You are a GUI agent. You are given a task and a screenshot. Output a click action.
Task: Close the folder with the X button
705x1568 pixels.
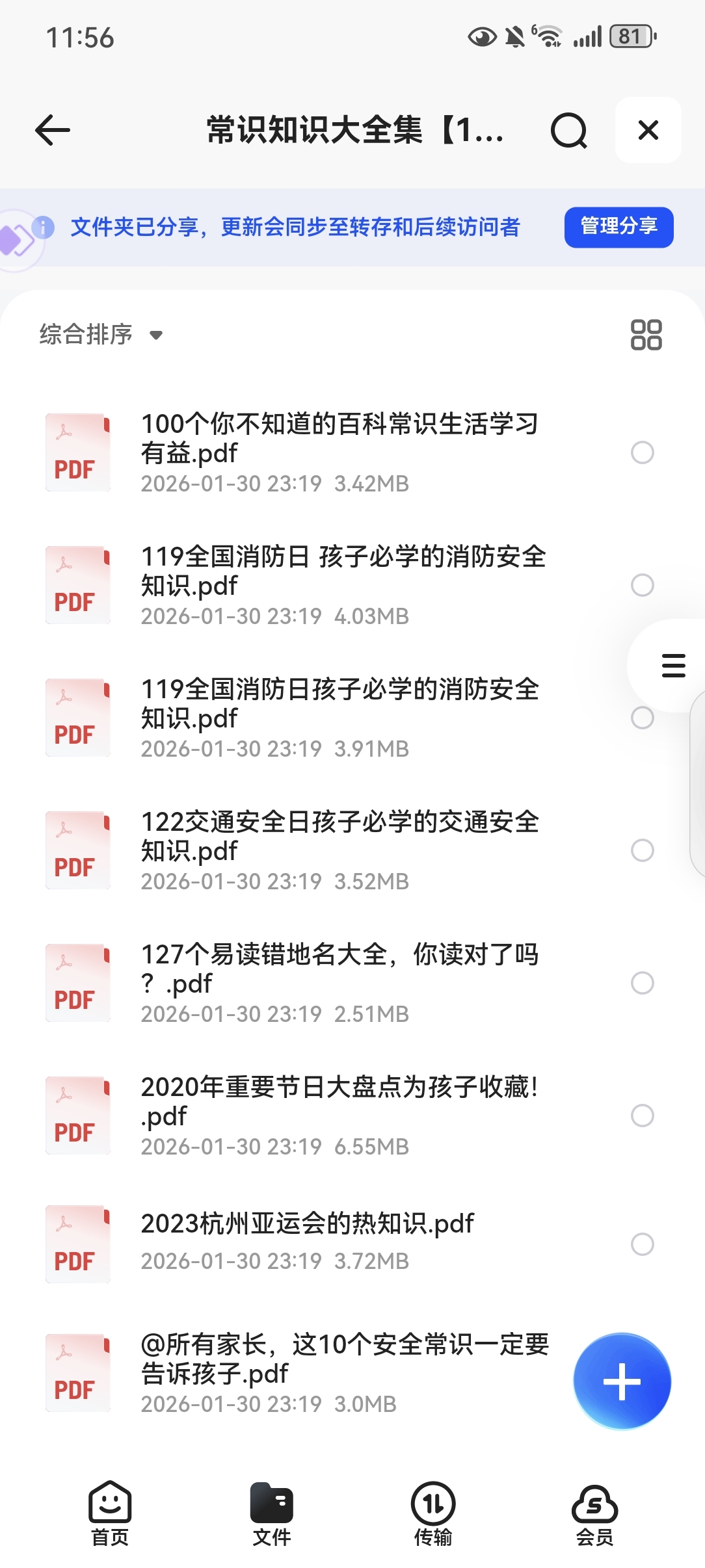648,130
